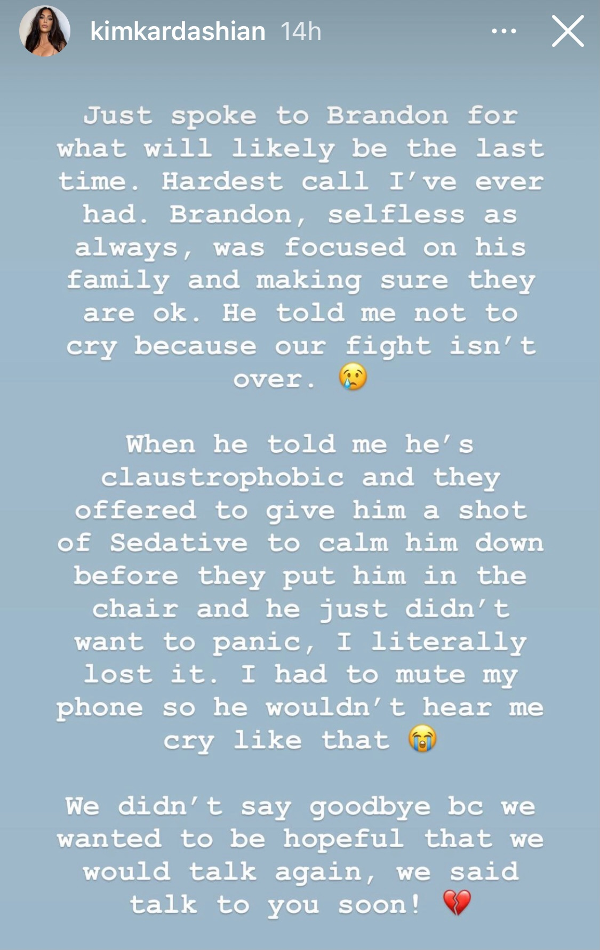The height and width of the screenshot is (950, 600).
Task: Open the three-dot story options menu
Action: (x=504, y=32)
